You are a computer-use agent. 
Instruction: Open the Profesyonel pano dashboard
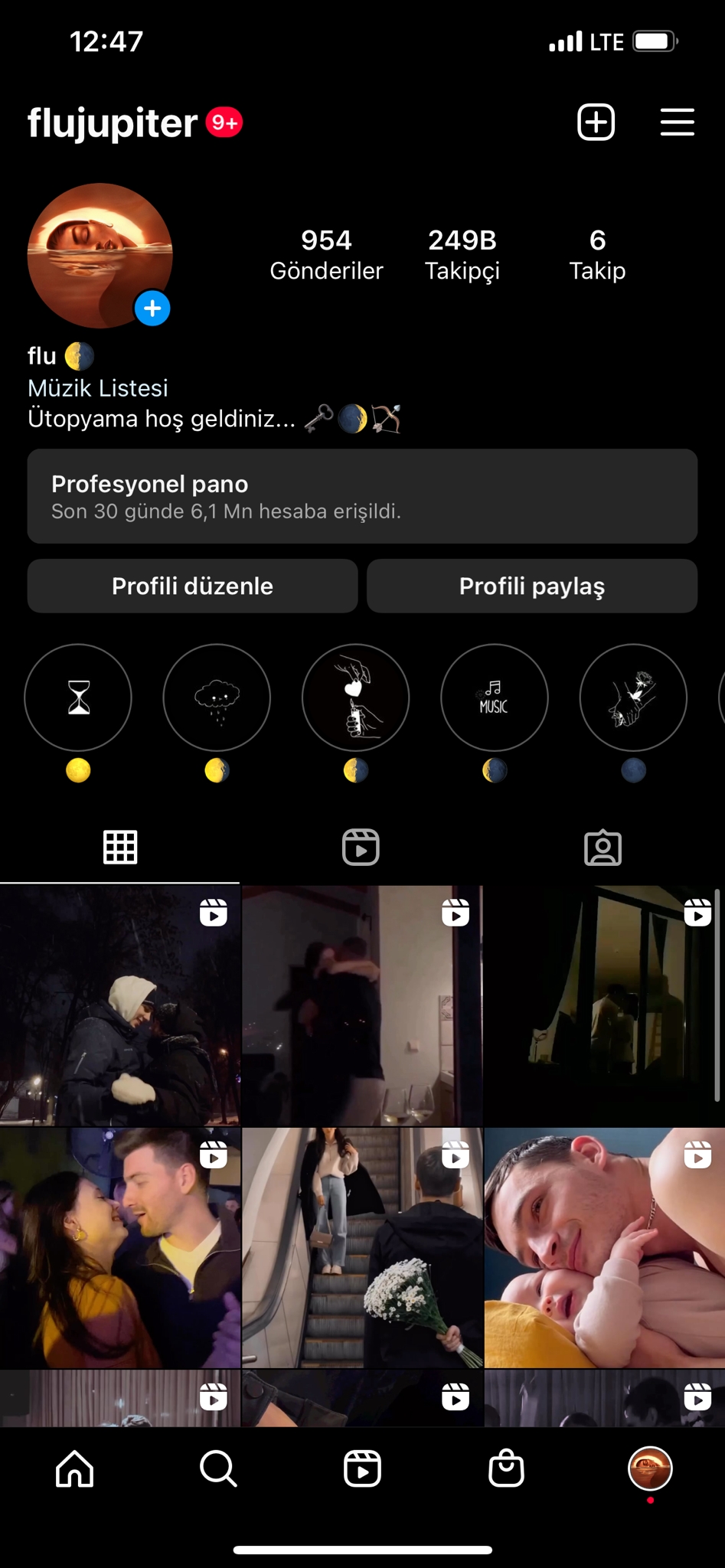[x=362, y=496]
